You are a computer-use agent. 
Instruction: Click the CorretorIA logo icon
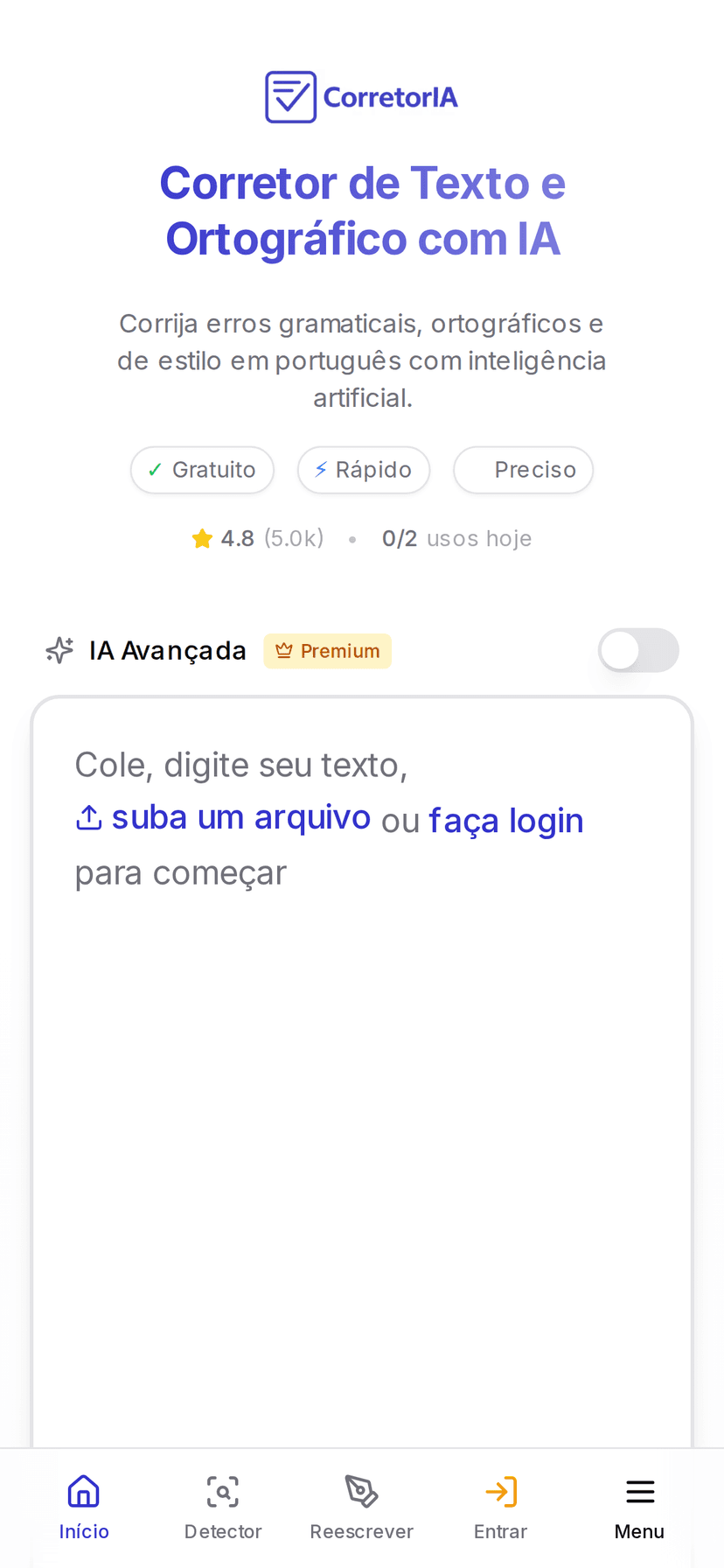[x=289, y=96]
